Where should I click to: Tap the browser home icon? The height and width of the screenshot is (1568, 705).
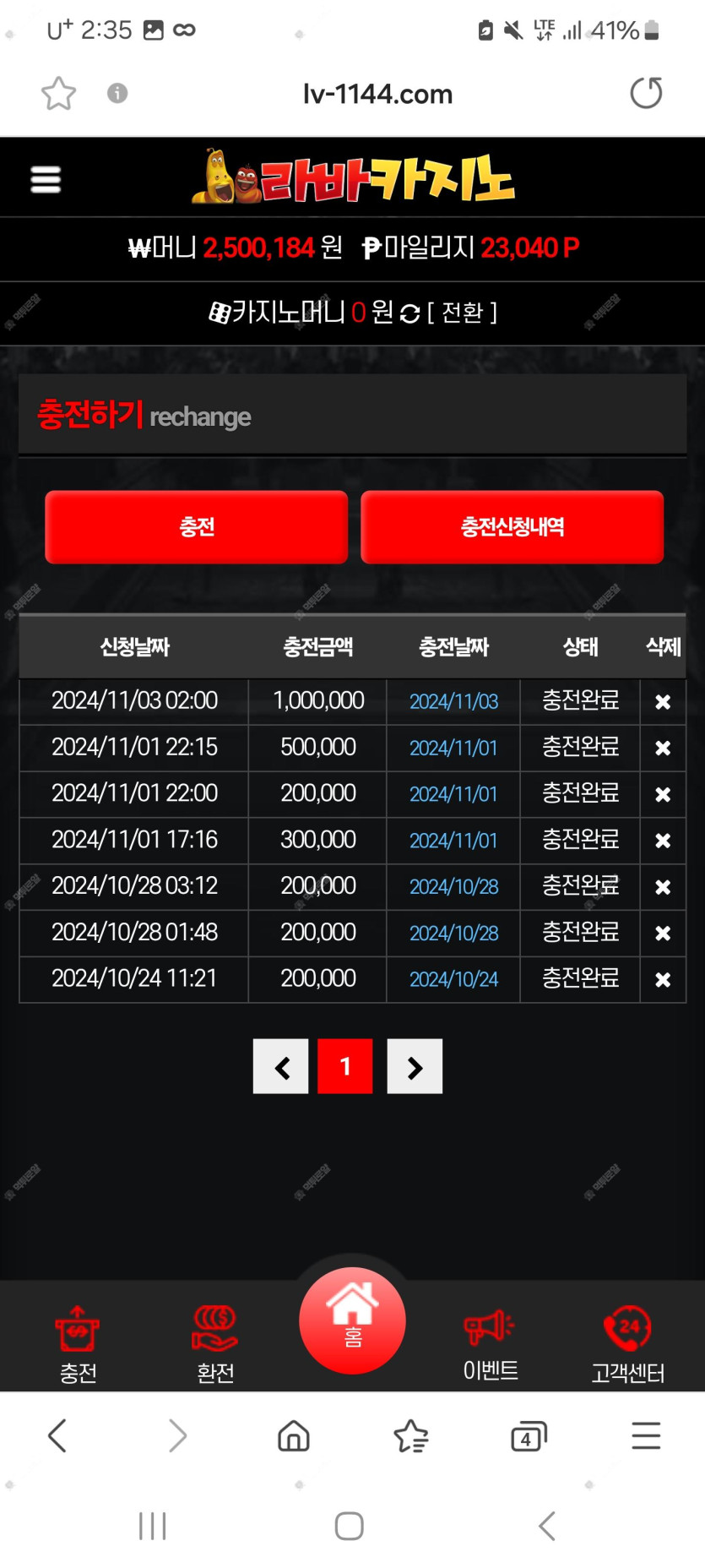coord(294,1435)
